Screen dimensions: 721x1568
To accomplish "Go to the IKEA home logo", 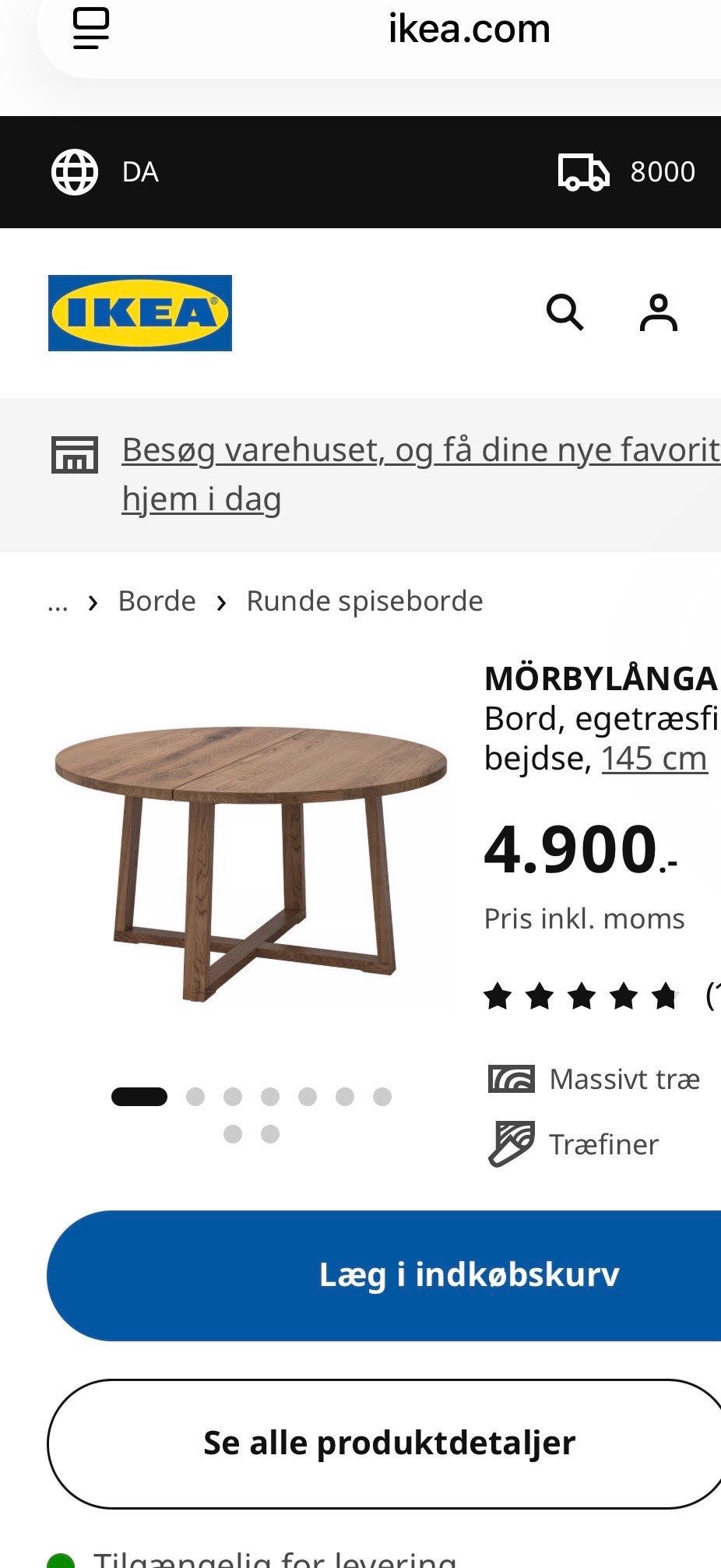I will tap(140, 313).
